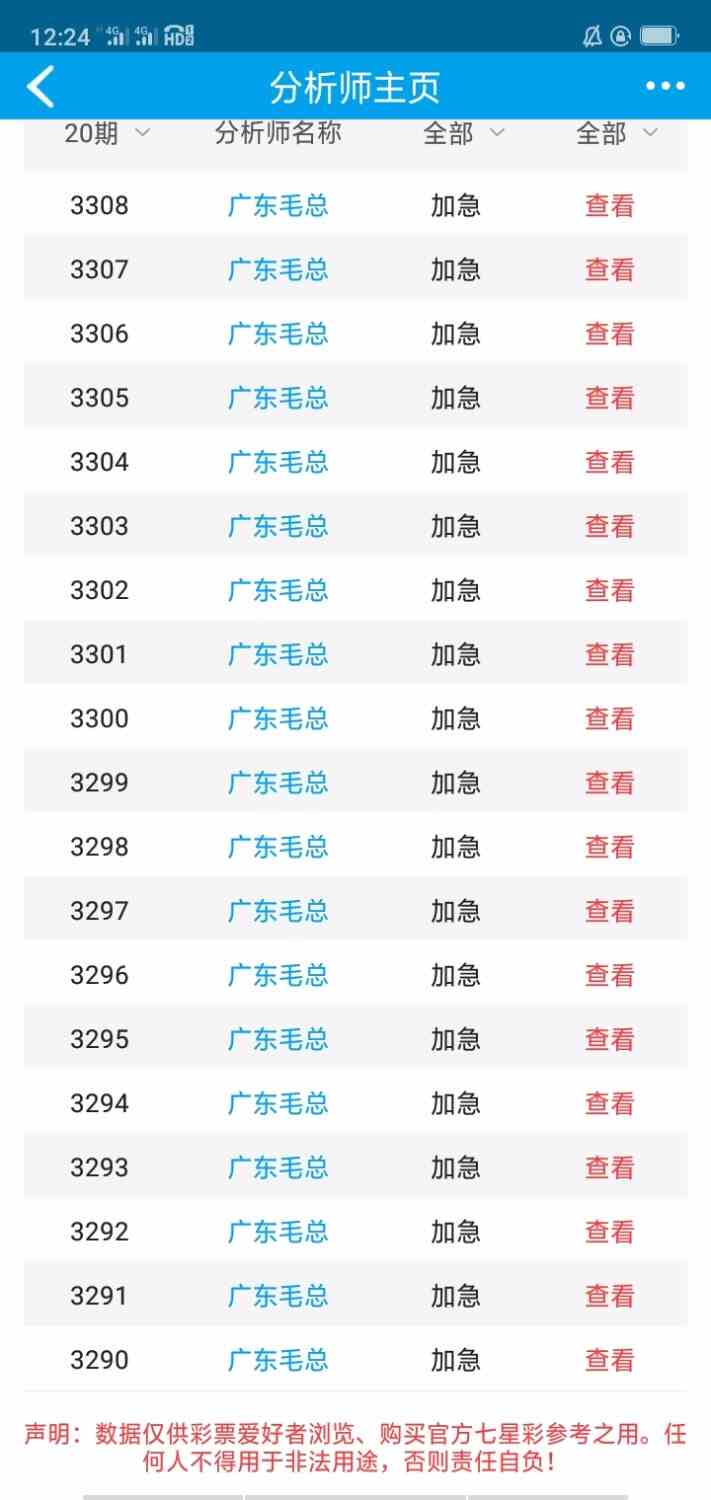Select 广东毛总 on the 3293 row
Viewport: 711px width, 1500px height.
[278, 1167]
